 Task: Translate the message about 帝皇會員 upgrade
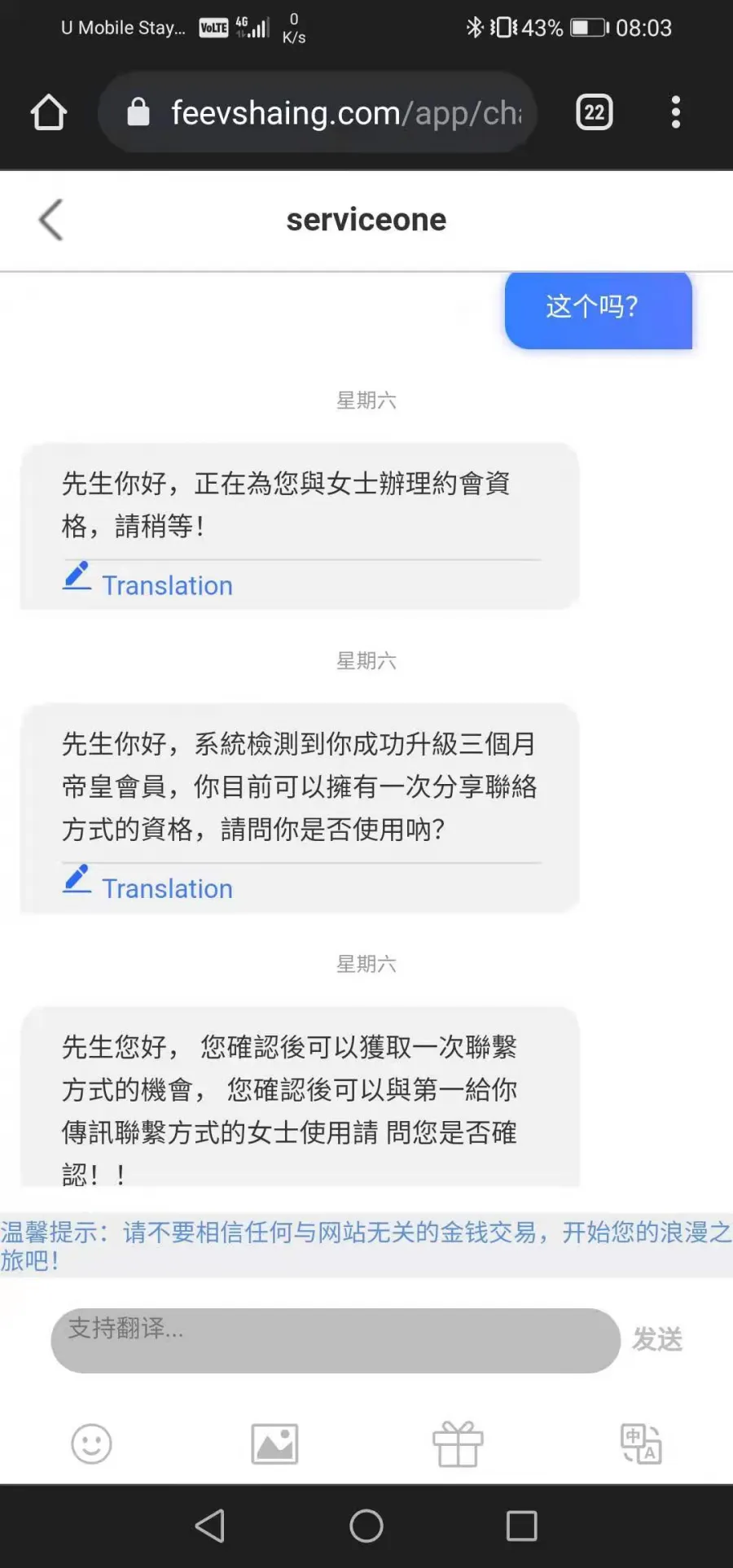click(x=148, y=887)
